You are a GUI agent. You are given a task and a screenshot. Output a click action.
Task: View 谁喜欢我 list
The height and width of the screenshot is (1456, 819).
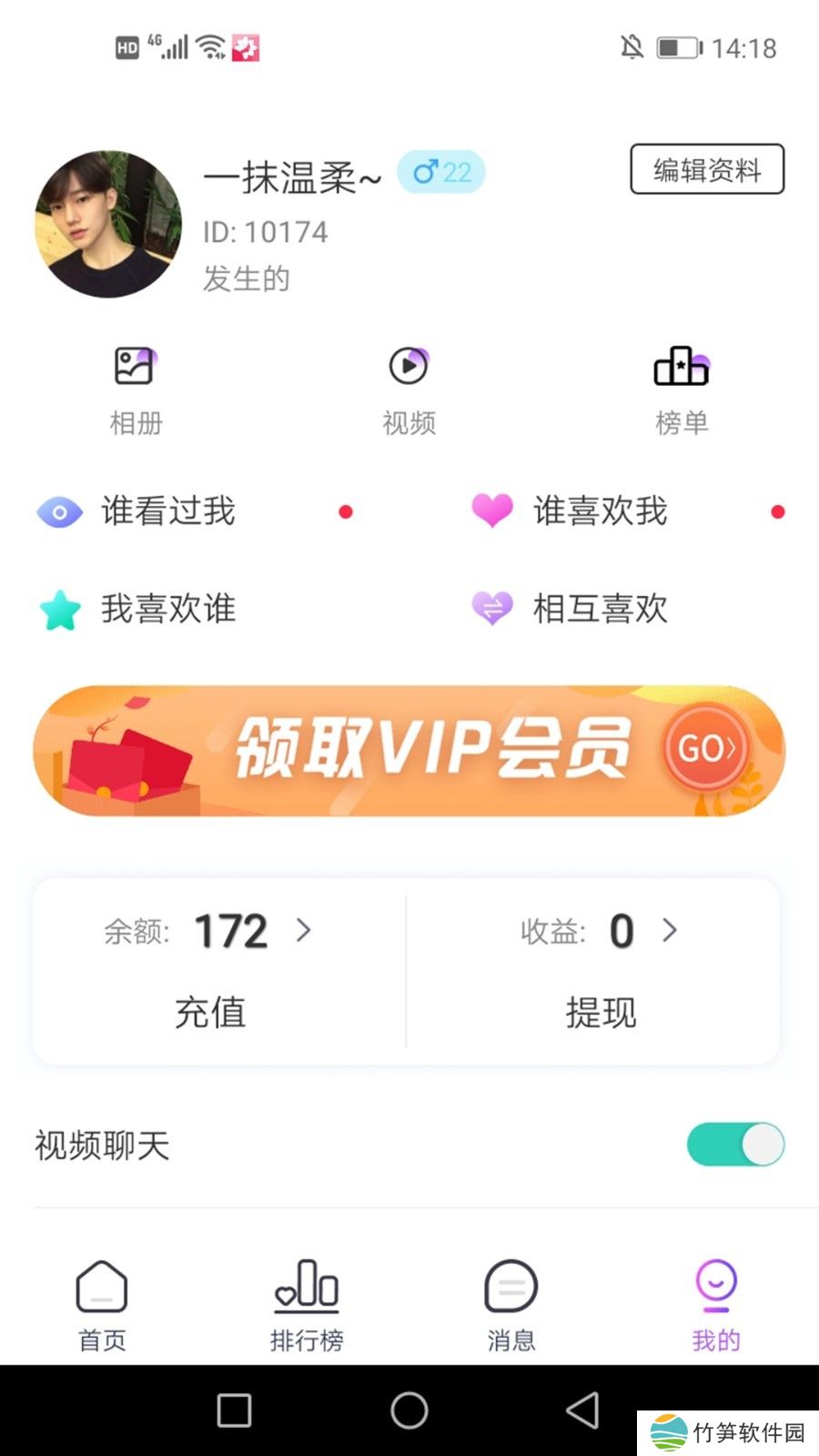600,511
